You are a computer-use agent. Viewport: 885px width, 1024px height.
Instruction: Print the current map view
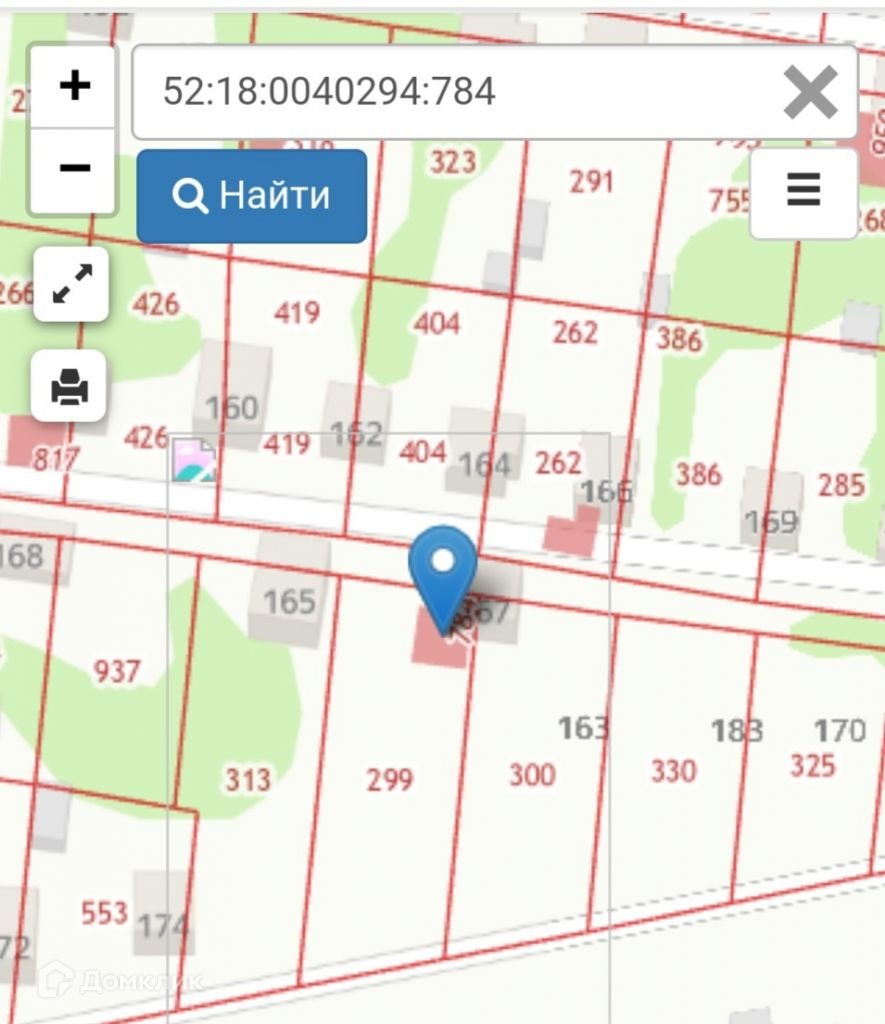coord(70,385)
